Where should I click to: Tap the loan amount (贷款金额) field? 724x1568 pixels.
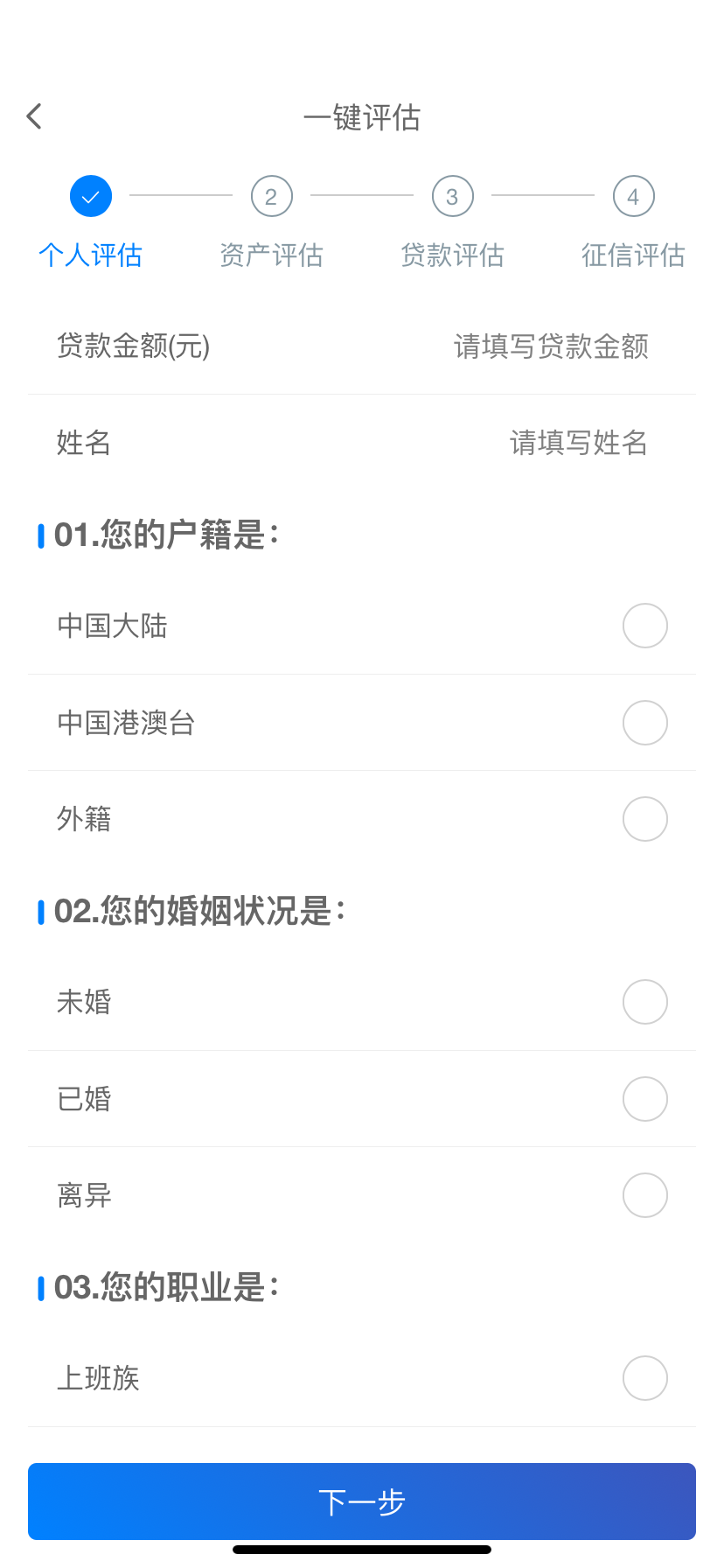[x=362, y=346]
